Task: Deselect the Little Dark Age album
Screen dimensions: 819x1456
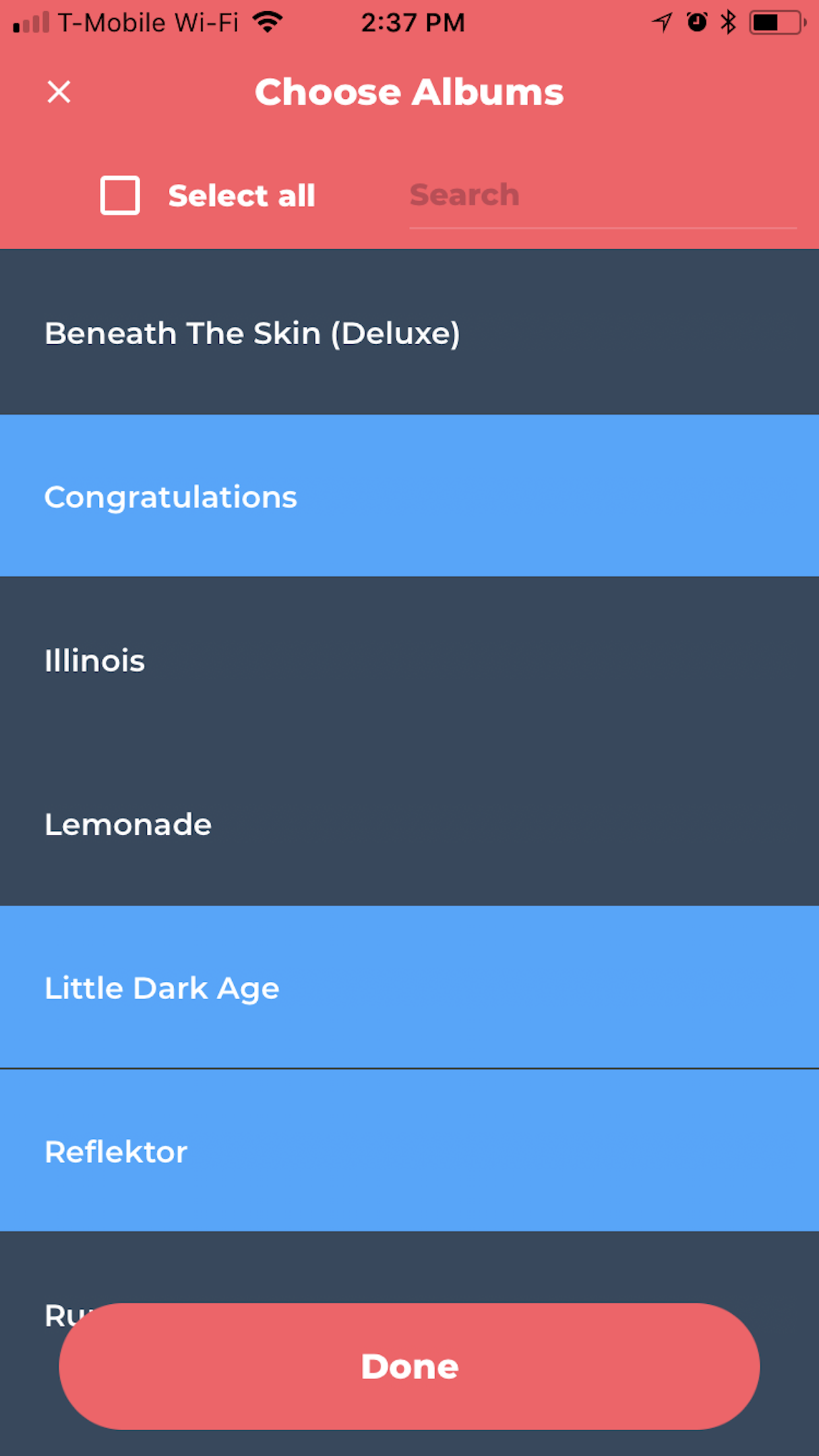Action: 409,987
